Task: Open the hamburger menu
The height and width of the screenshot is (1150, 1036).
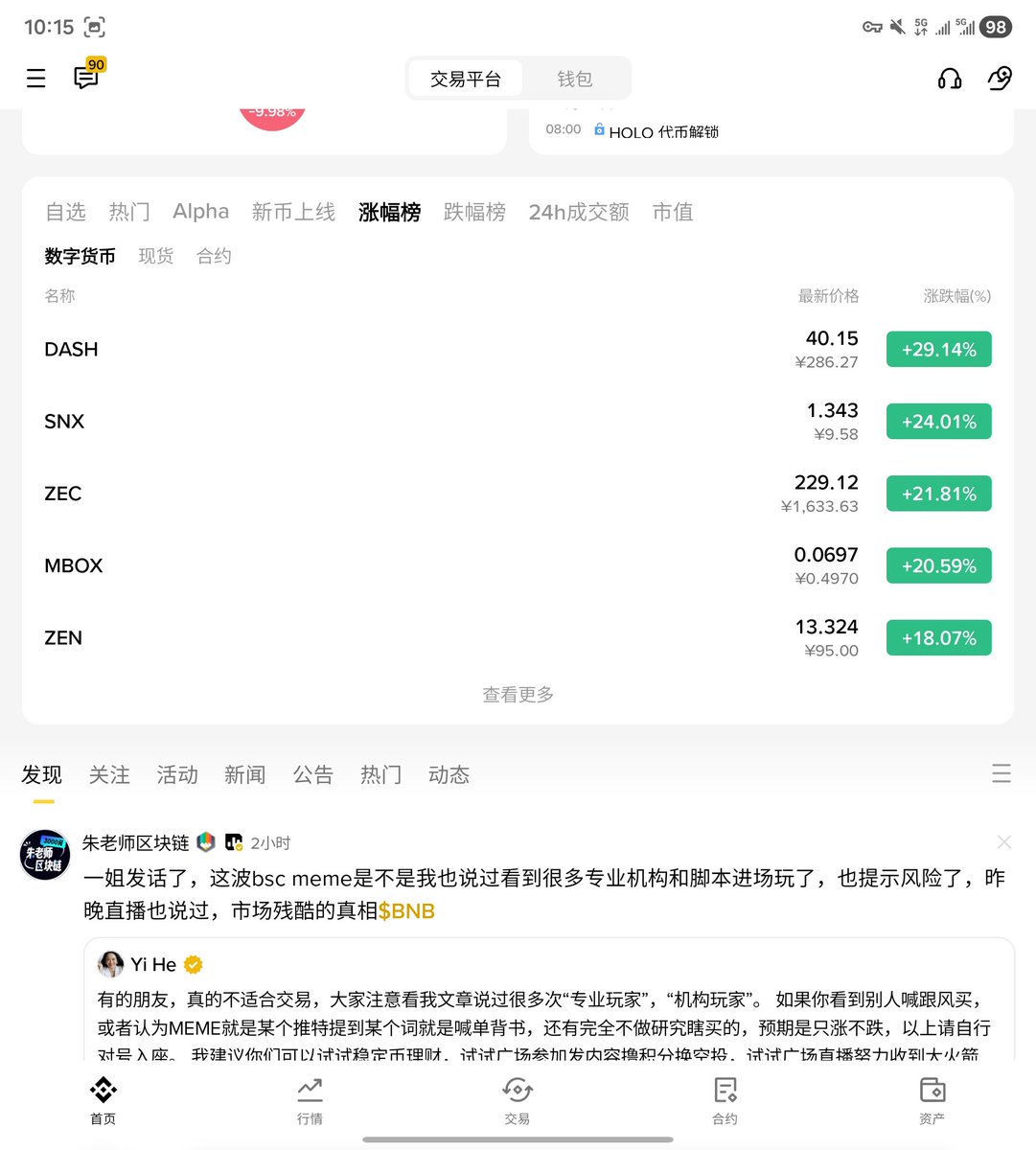Action: [36, 79]
